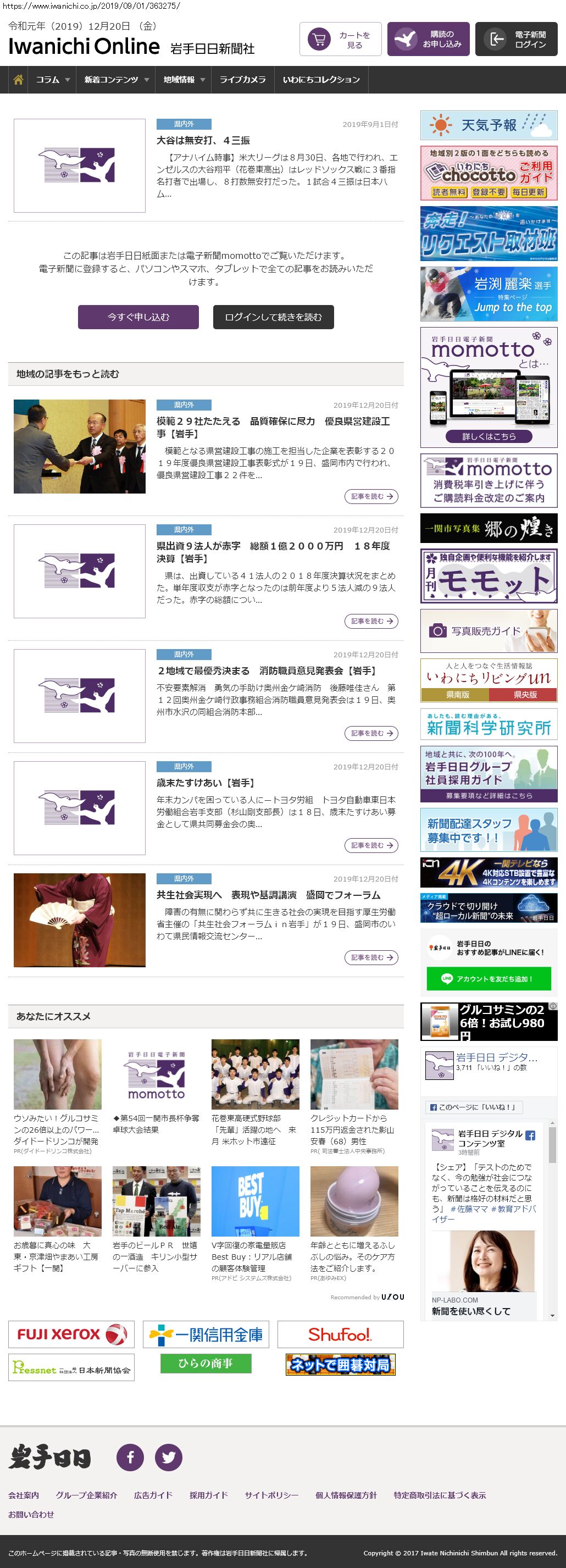Tap 詳しくはこちら on the momotto banner
Screen dimensions: 566x1568
[488, 436]
